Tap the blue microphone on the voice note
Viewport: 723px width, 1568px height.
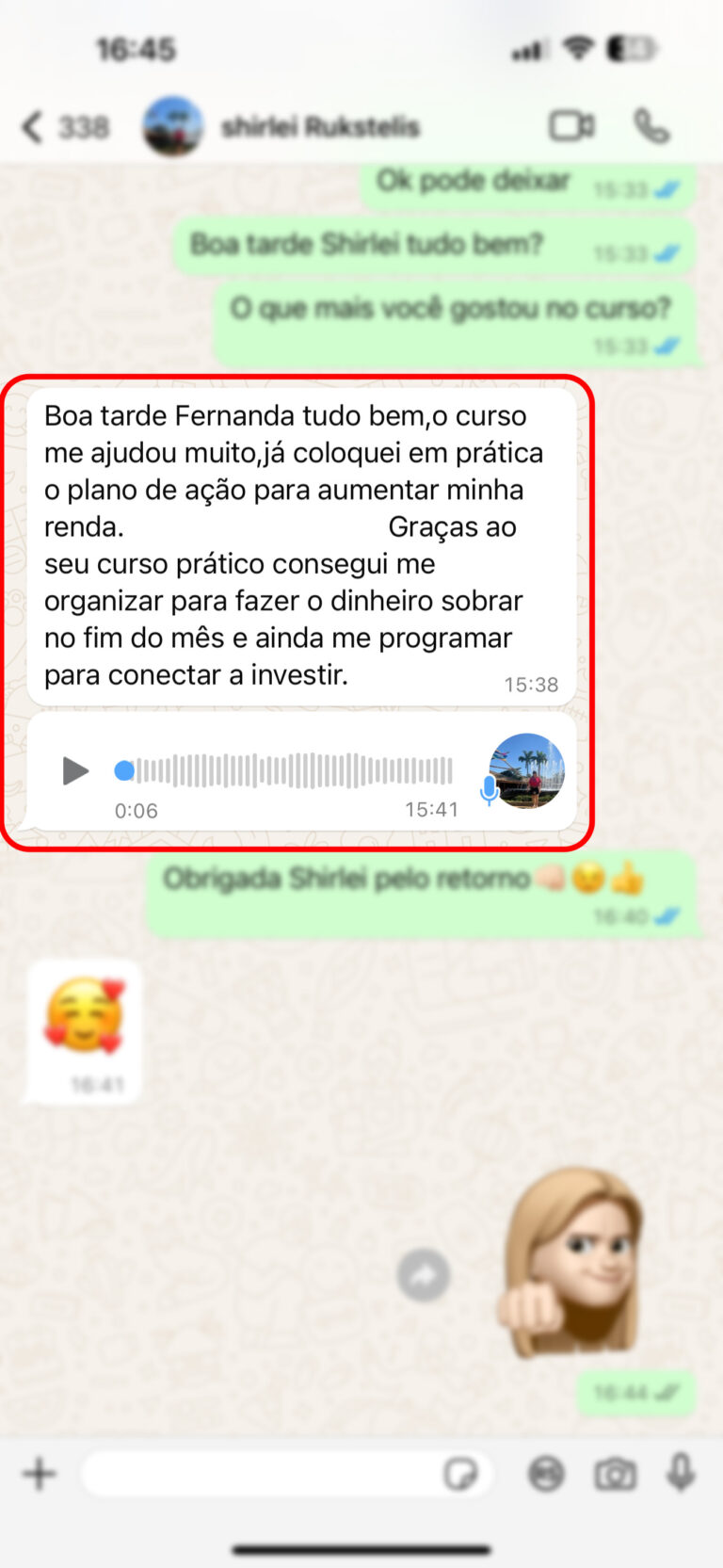click(490, 792)
